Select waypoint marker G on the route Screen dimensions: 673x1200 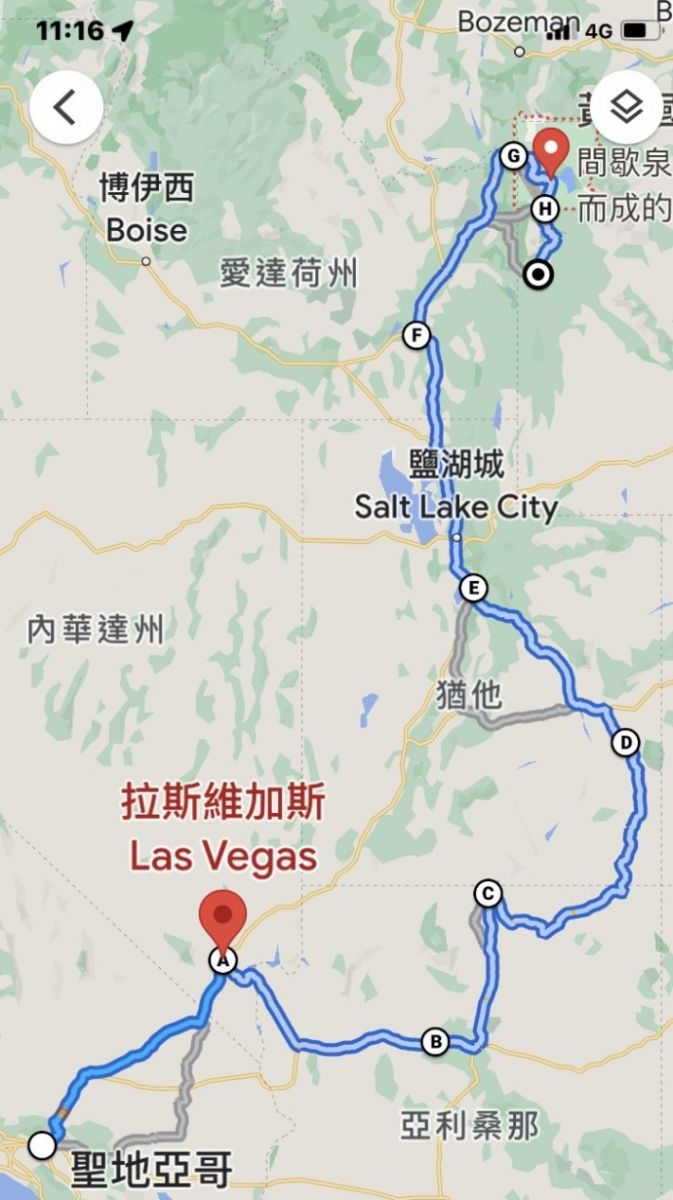513,156
